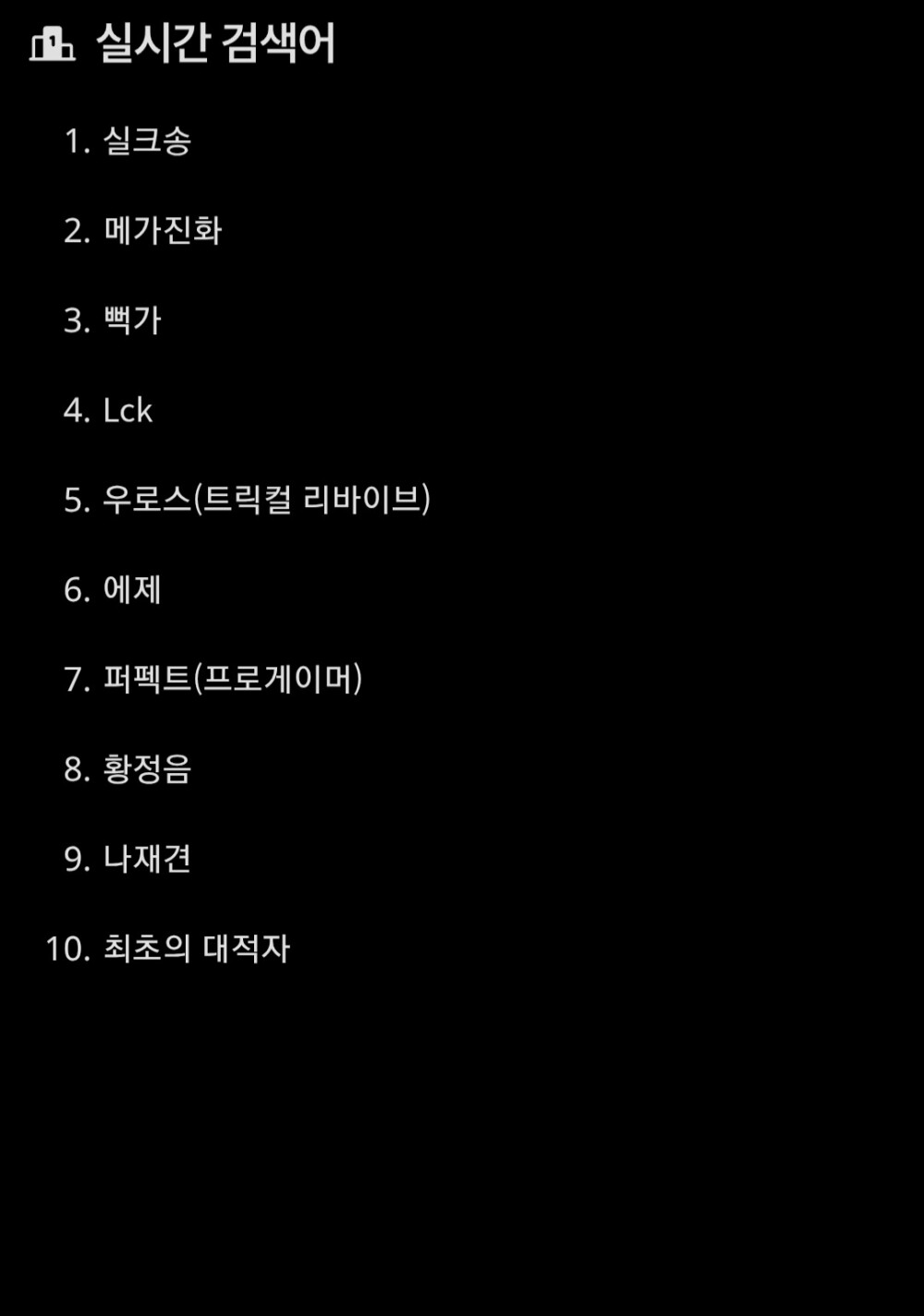Tap trending keyword 뻑가
Viewport: 924px width, 1316px height.
[x=132, y=320]
